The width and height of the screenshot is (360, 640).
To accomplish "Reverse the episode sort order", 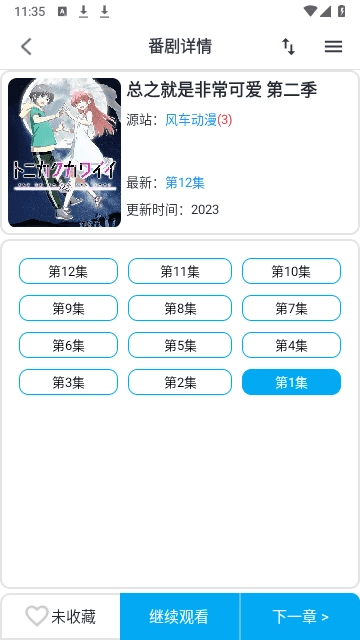I will tap(289, 46).
